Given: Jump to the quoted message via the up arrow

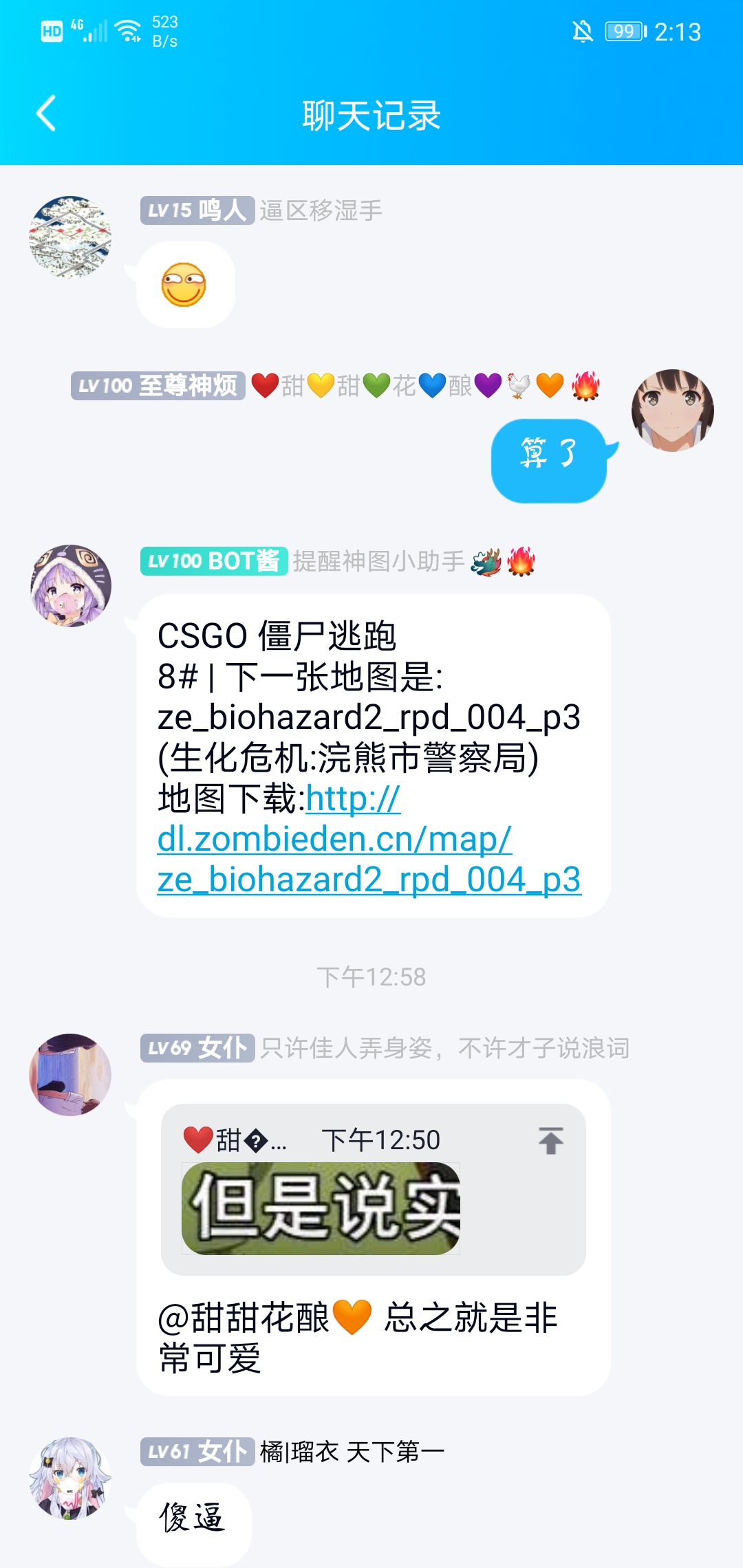Looking at the screenshot, I should [550, 1140].
